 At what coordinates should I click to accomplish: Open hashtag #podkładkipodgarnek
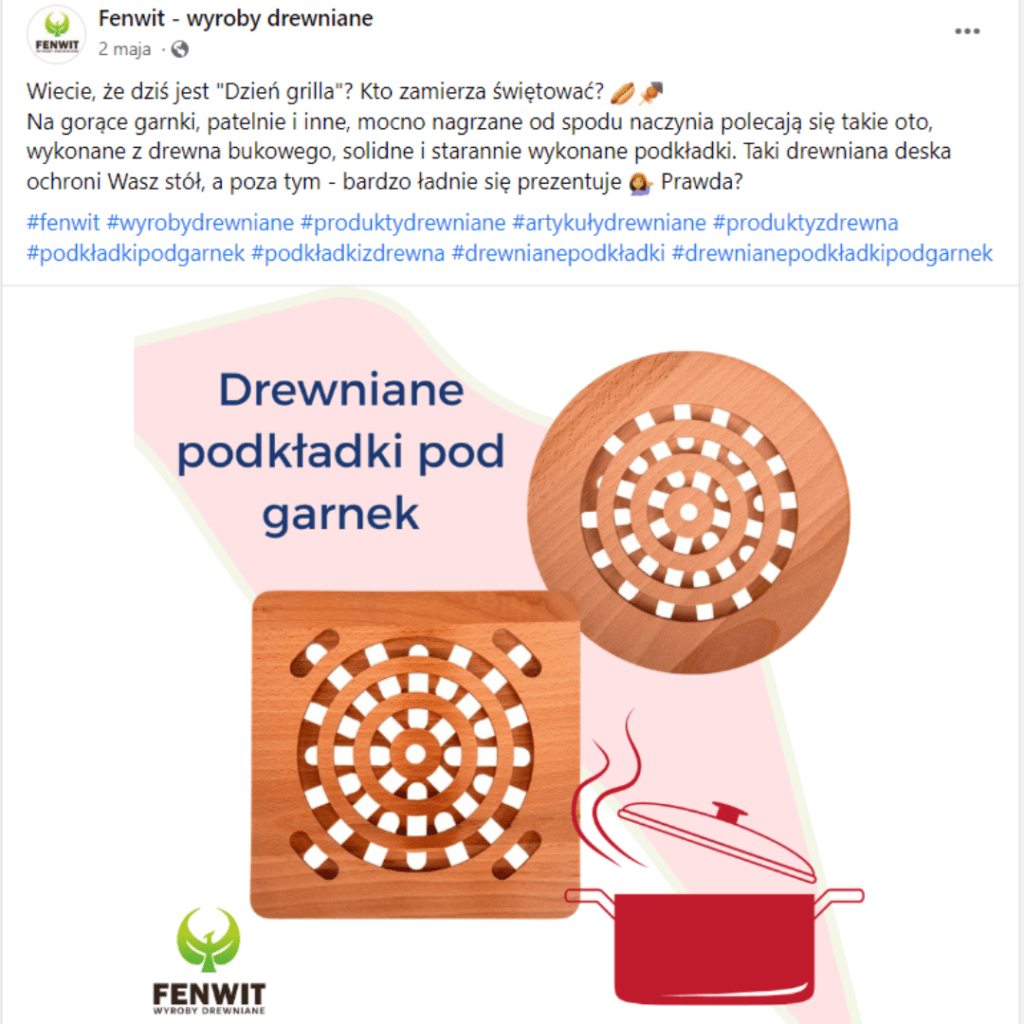point(135,253)
